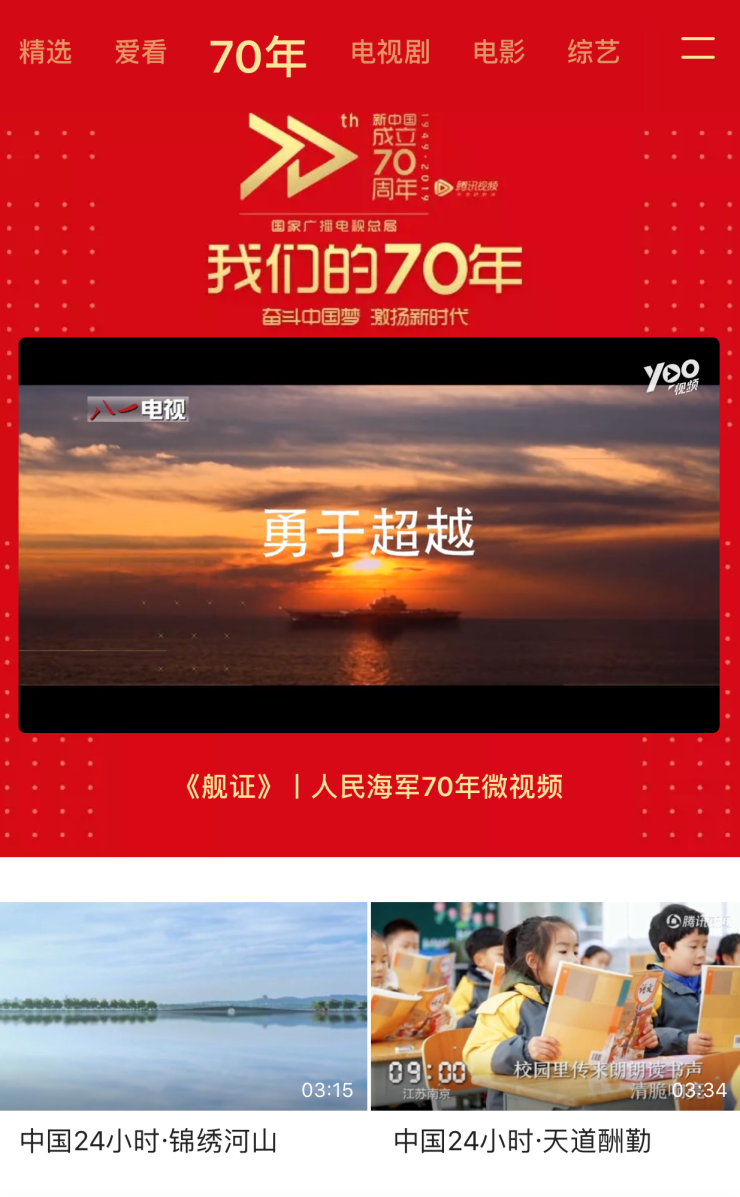Screen dimensions: 740x1197
Task: Open 中国24小时·天道酬勤 video
Action: click(x=555, y=1006)
